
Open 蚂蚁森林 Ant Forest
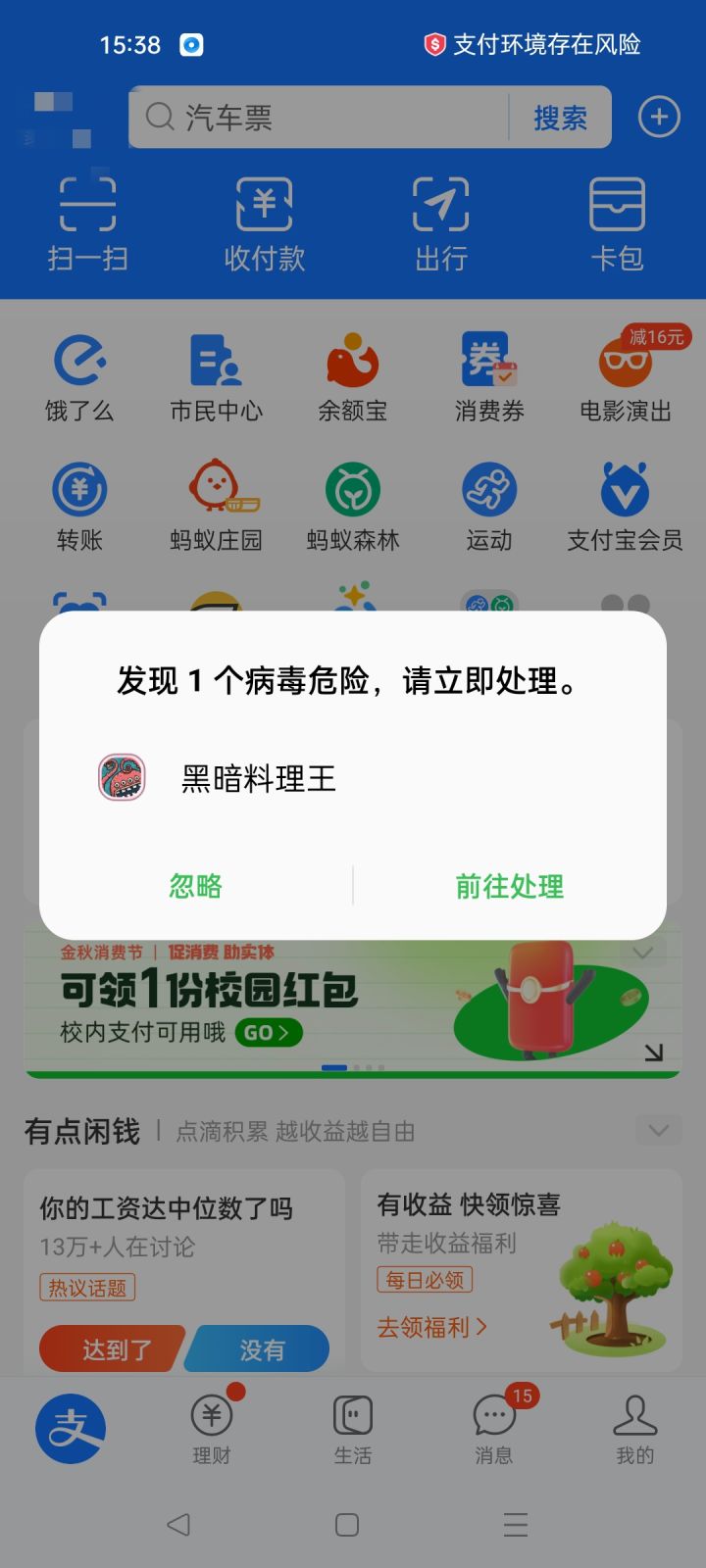[352, 505]
